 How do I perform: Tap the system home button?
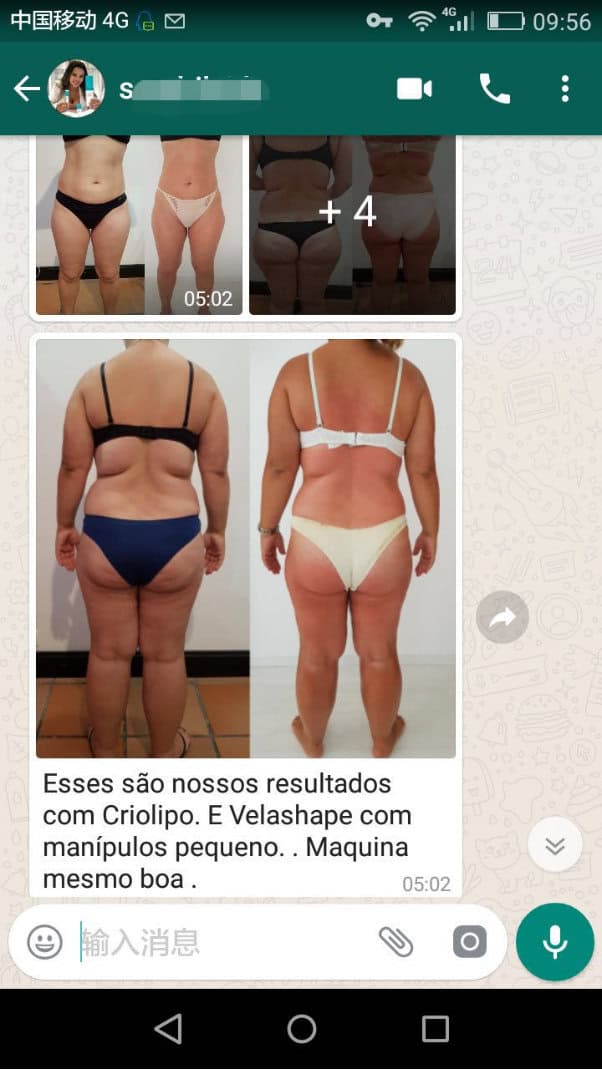[x=301, y=1028]
